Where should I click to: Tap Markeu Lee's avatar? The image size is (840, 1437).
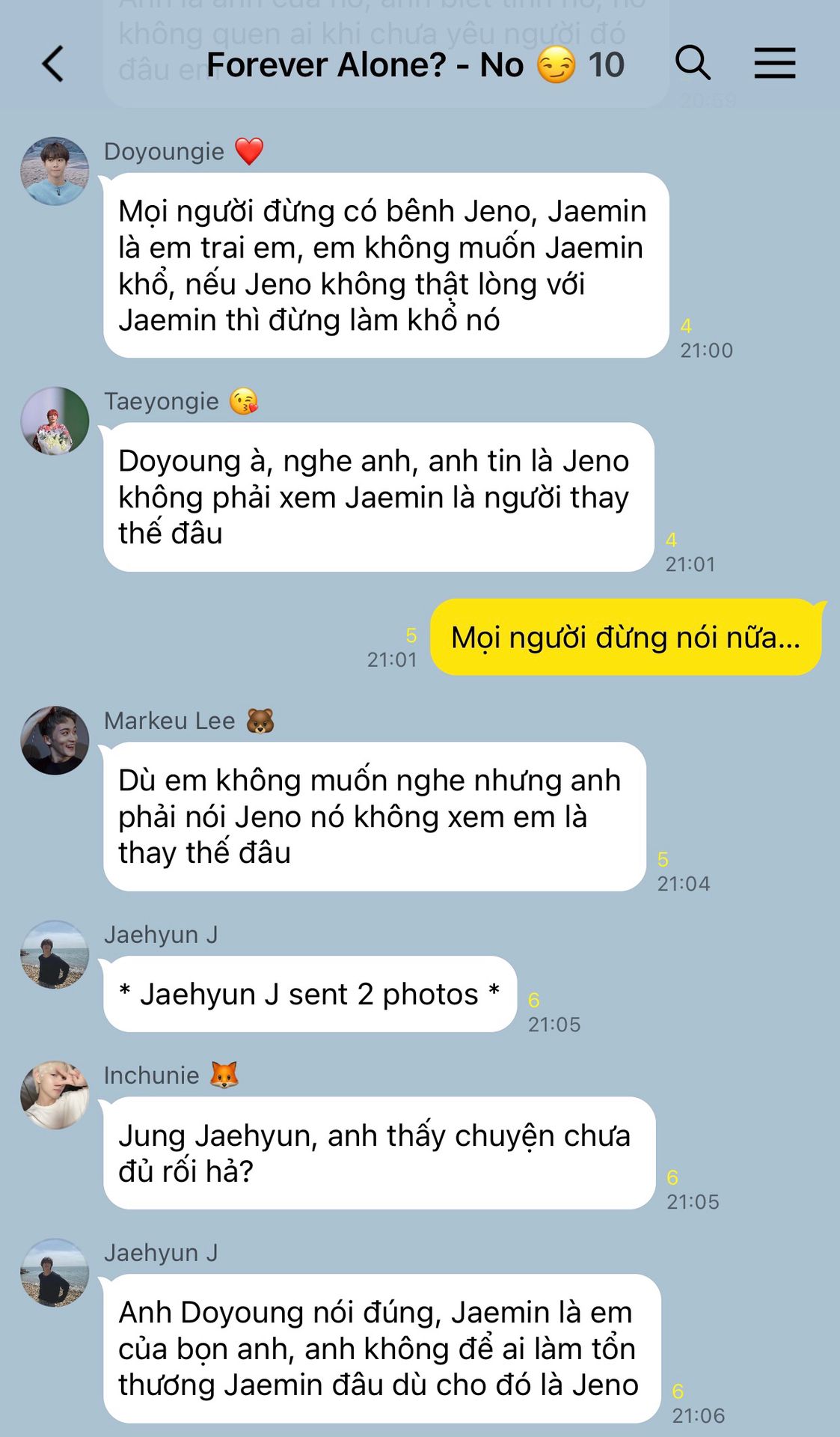coord(55,740)
